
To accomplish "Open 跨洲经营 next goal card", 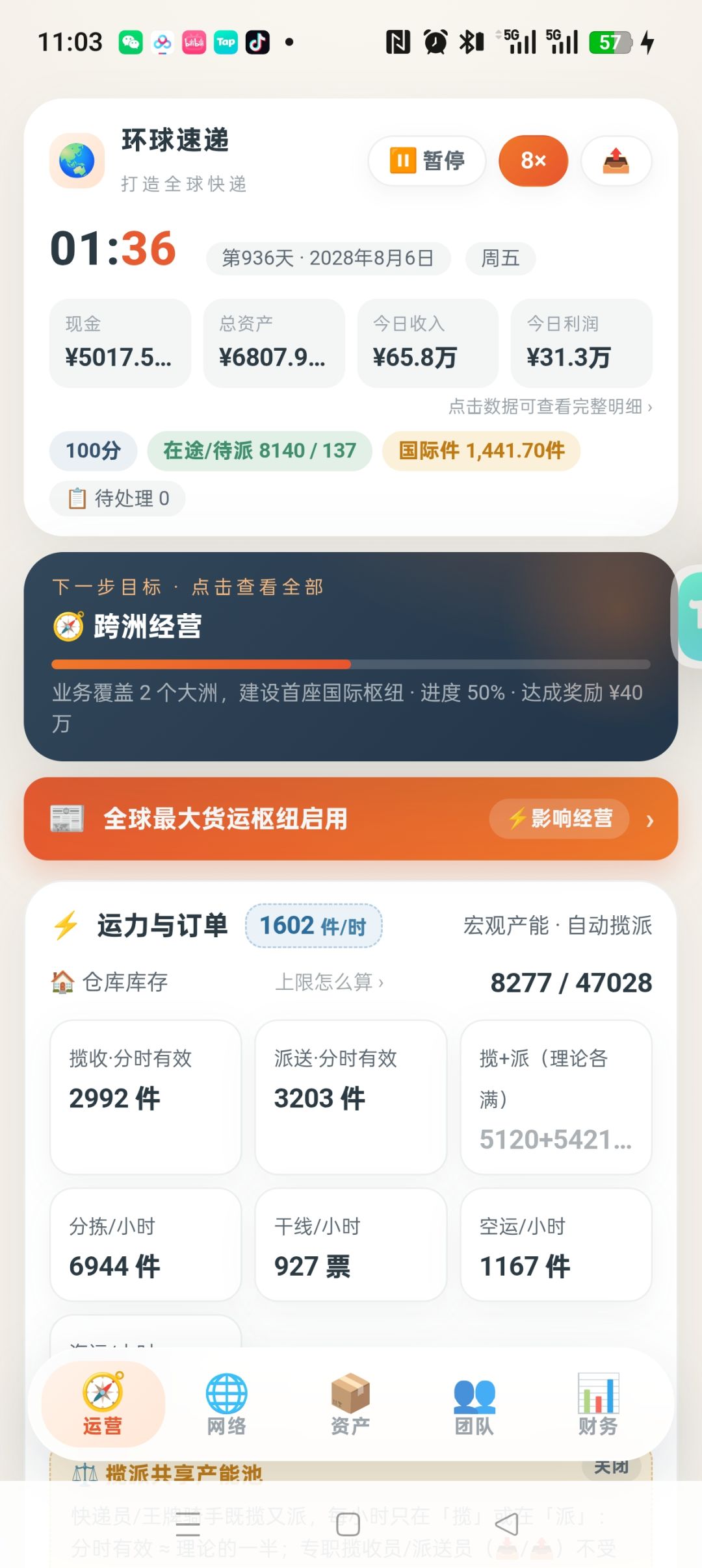I will pos(351,656).
